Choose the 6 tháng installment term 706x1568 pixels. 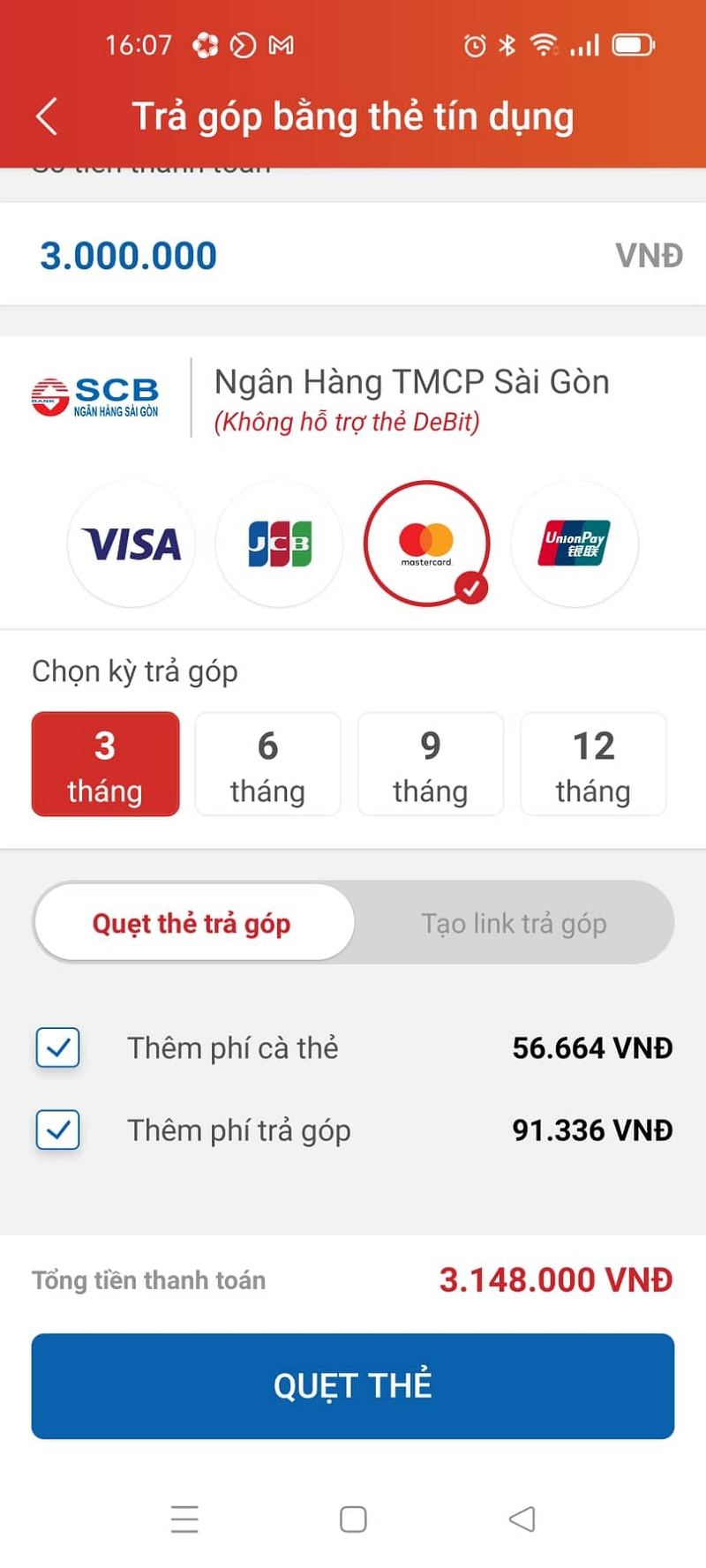pyautogui.click(x=267, y=764)
